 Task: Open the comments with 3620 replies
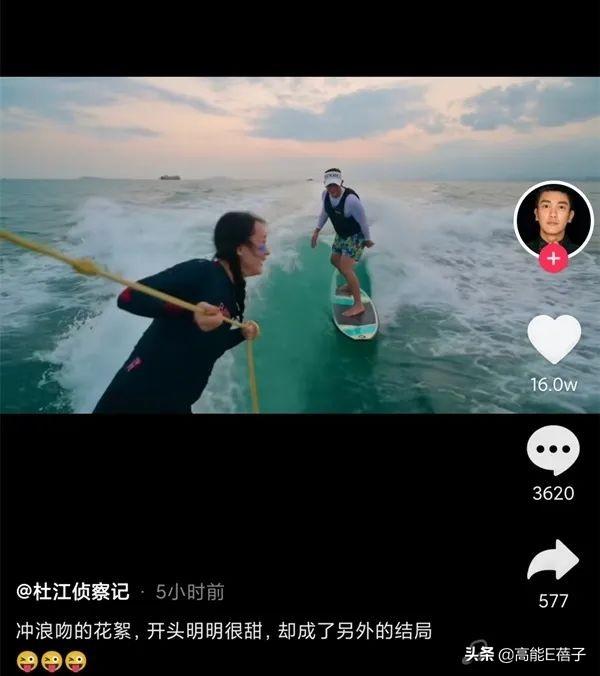pyautogui.click(x=553, y=451)
